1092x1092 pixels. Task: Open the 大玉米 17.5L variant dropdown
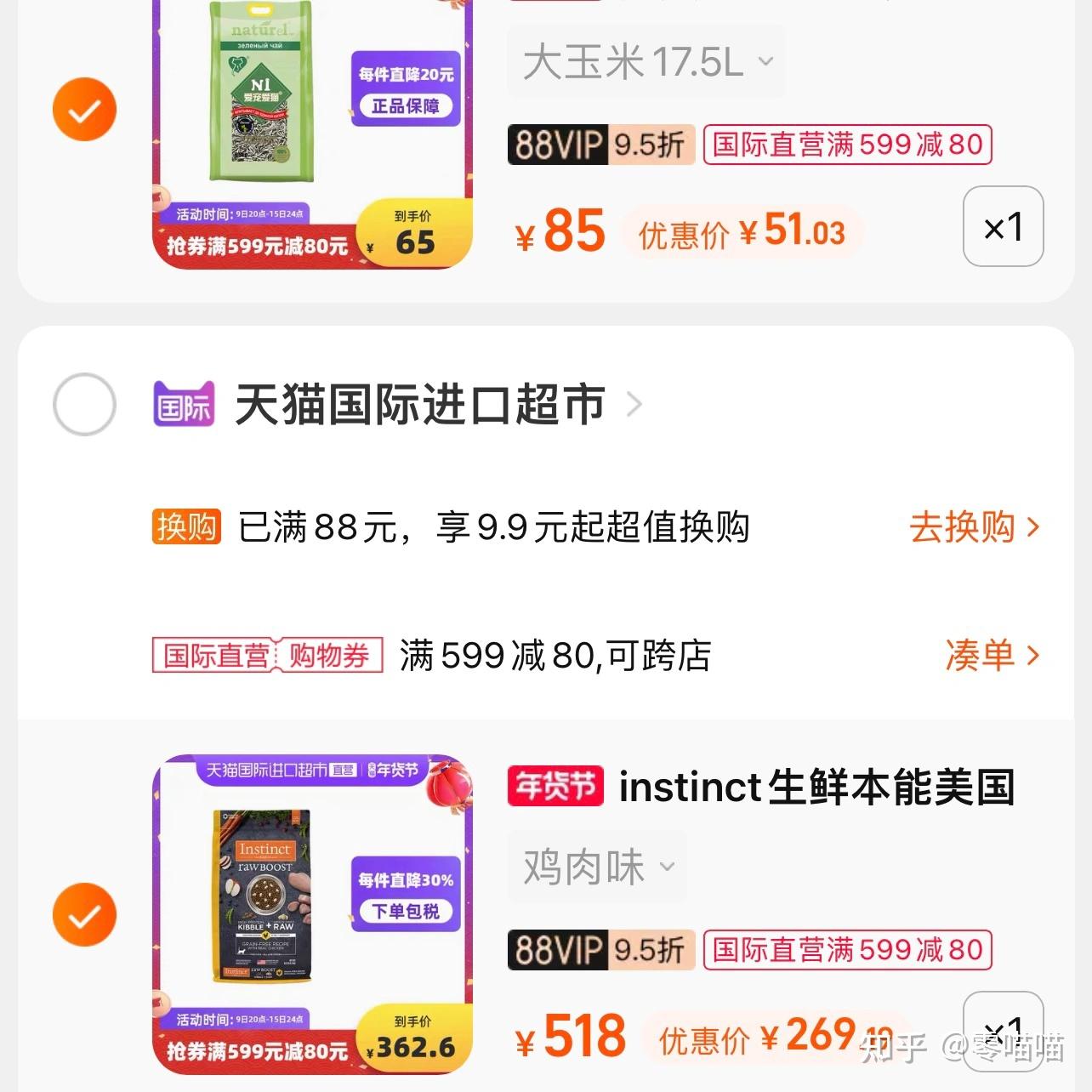(646, 62)
